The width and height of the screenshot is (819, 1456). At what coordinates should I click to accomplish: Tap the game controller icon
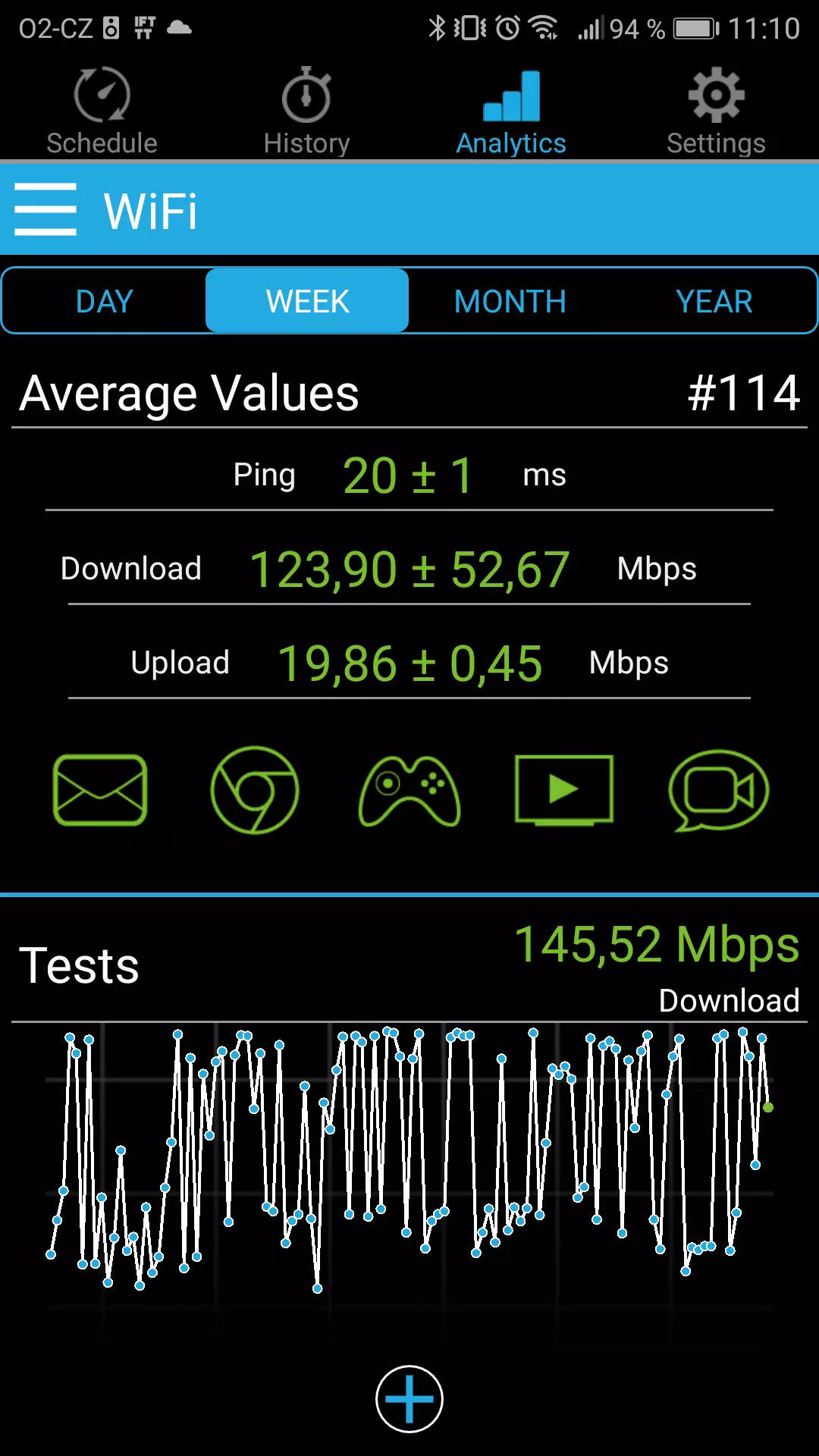coord(409,790)
